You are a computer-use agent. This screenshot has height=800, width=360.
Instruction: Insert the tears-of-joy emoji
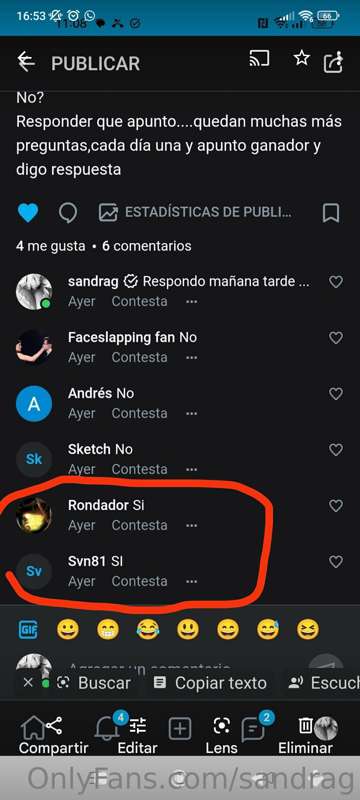pos(148,630)
